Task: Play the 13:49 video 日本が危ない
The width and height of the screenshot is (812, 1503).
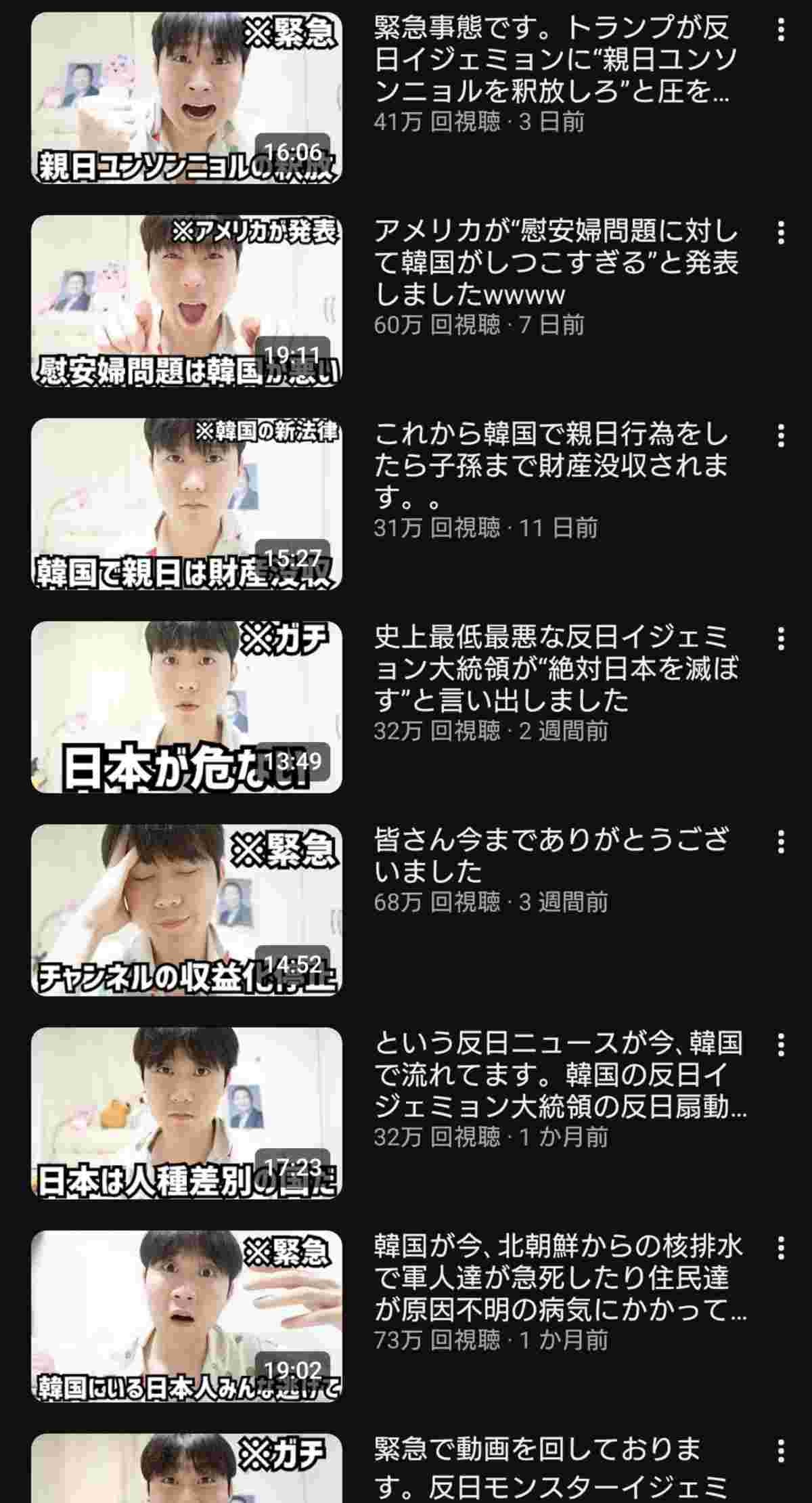Action: (186, 707)
